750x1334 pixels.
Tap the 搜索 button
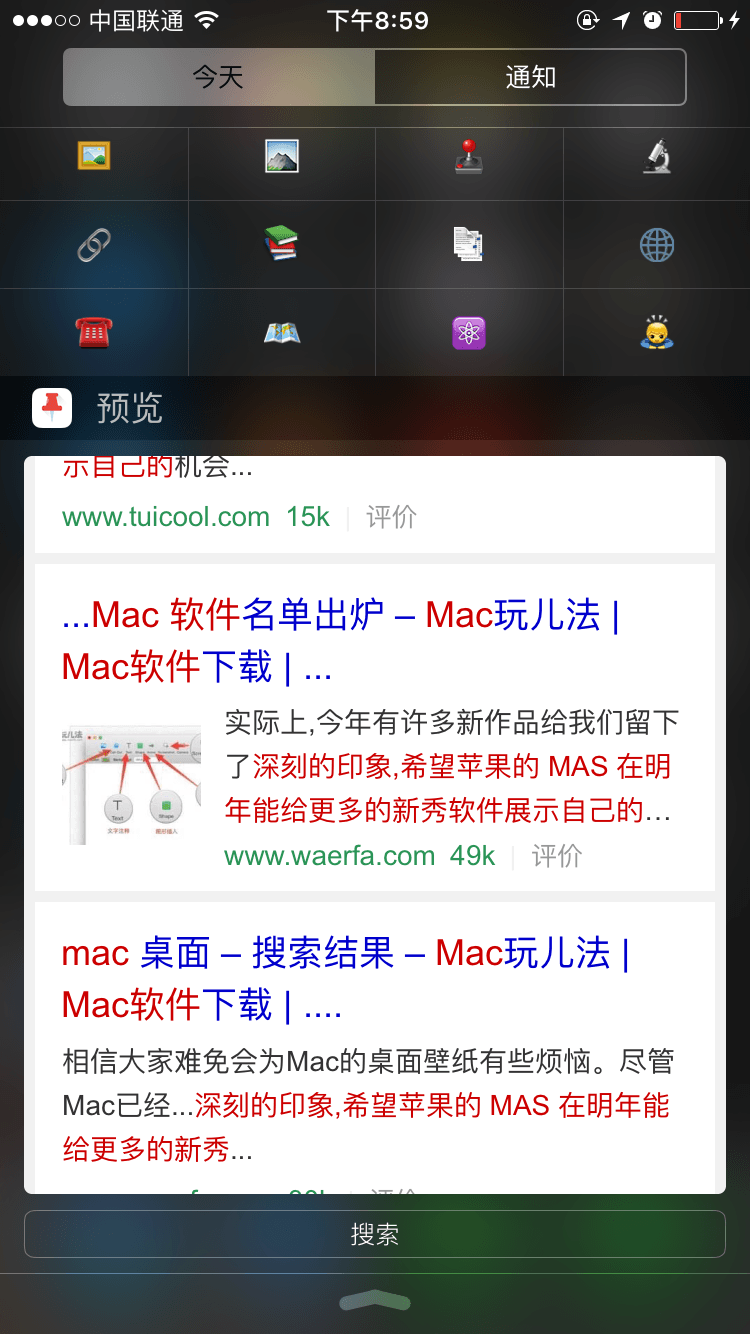(x=375, y=1234)
